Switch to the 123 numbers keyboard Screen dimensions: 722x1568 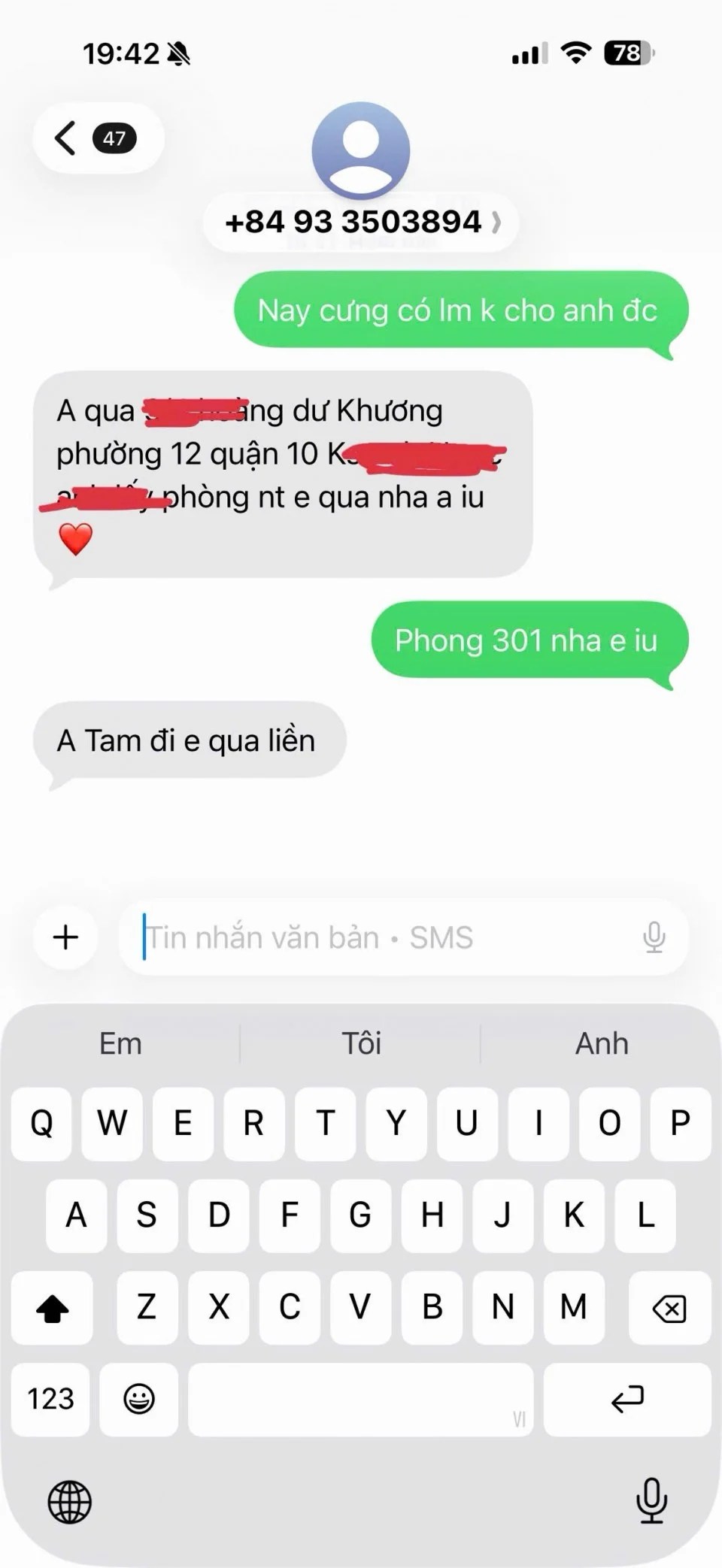(50, 1399)
